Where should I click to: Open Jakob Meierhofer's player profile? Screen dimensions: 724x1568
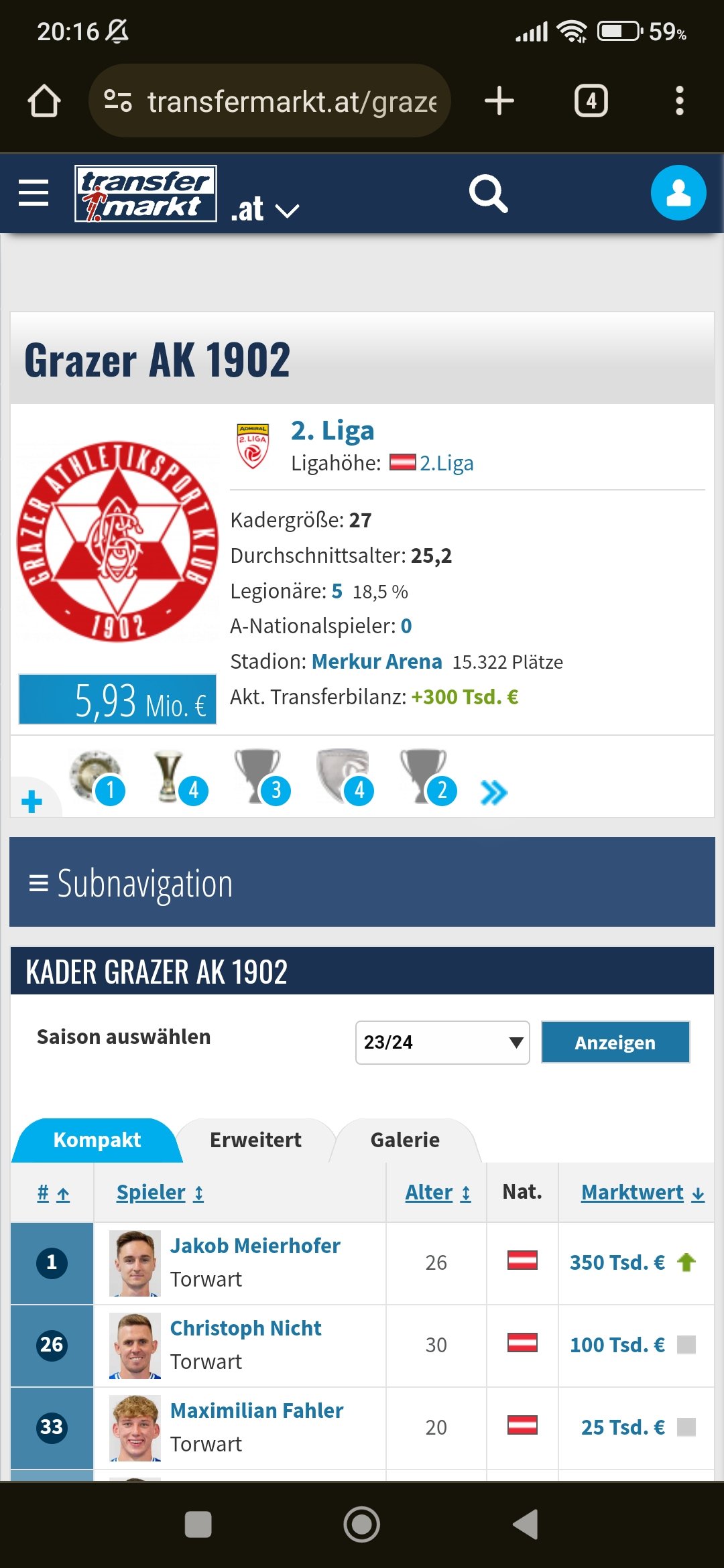(x=255, y=1246)
